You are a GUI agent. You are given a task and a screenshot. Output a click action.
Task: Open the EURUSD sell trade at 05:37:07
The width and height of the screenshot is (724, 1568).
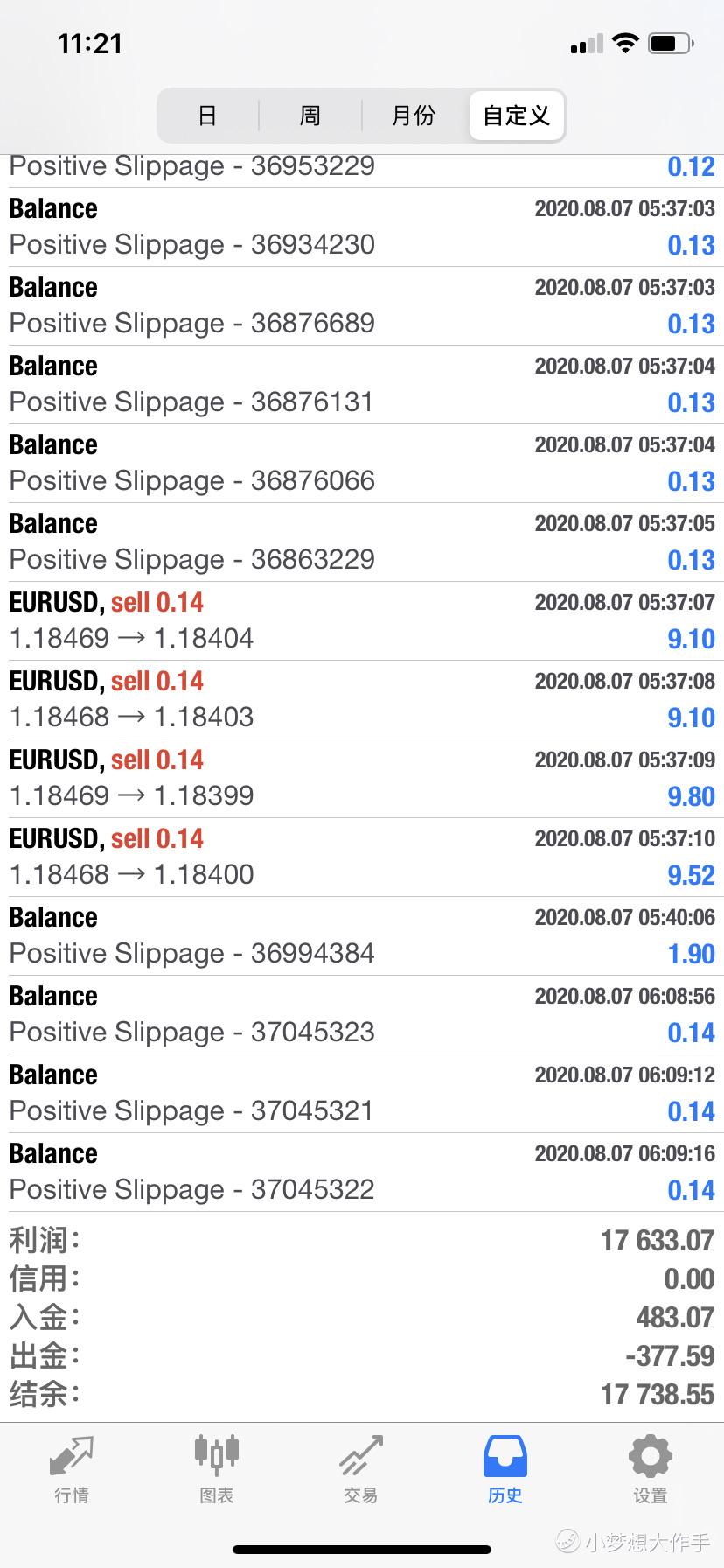tap(362, 621)
